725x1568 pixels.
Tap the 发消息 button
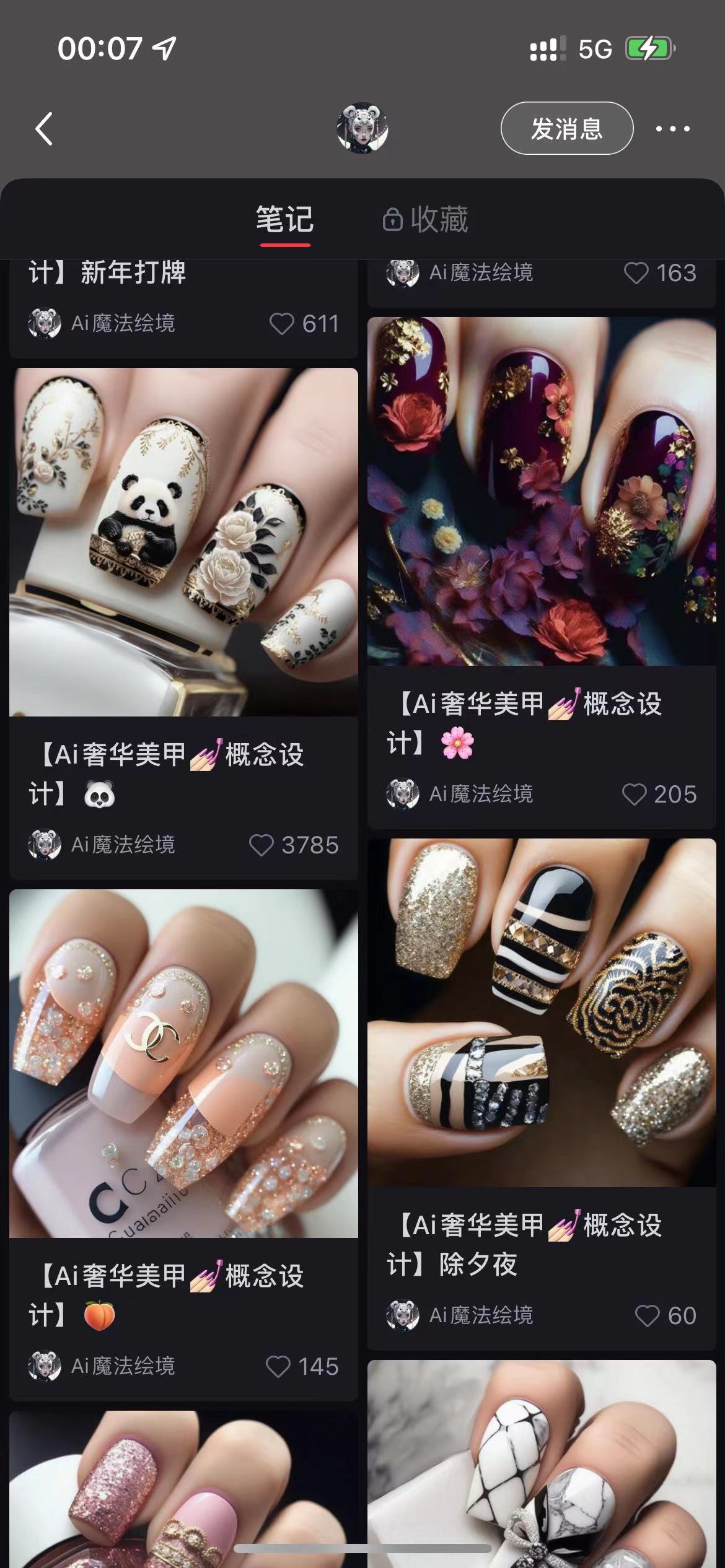tap(566, 128)
